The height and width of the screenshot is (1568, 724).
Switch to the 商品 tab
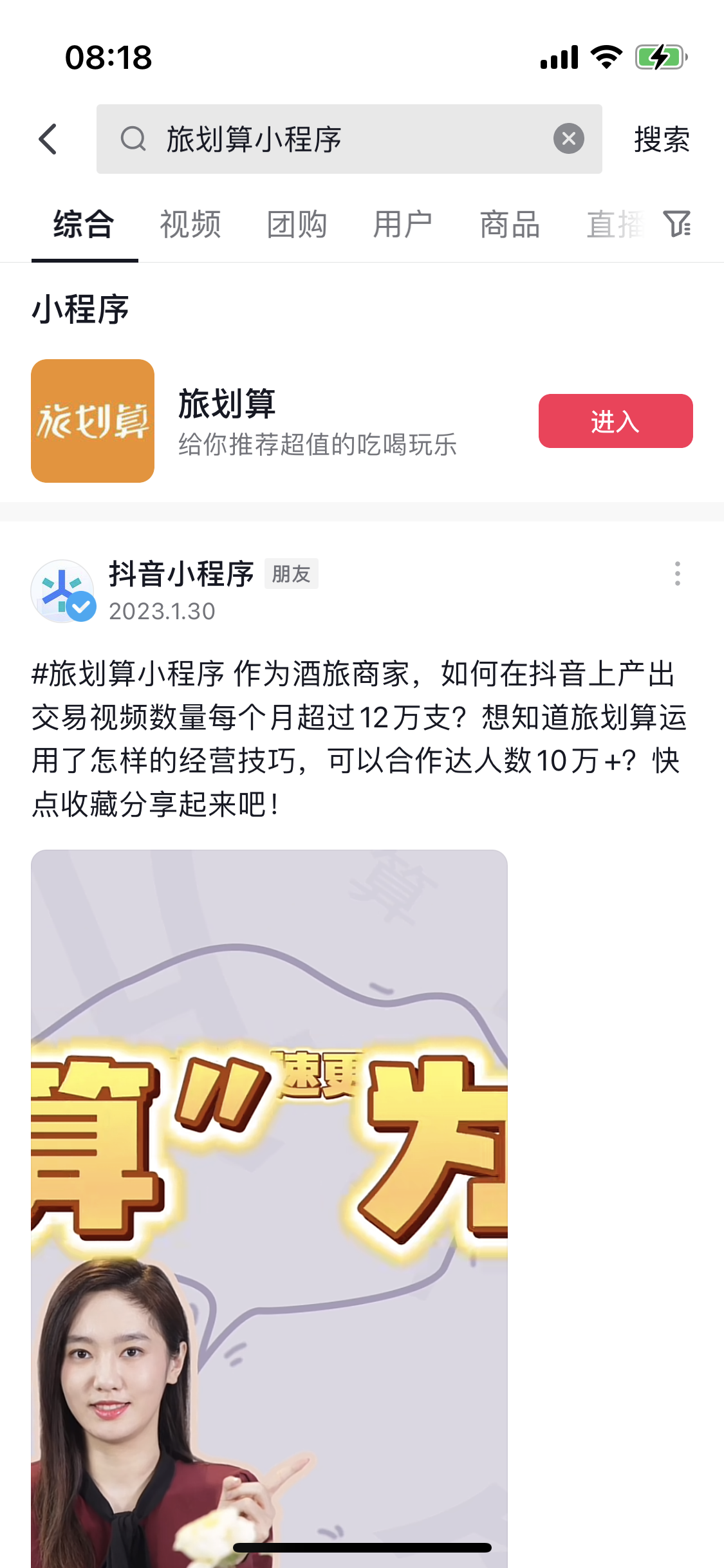click(x=510, y=225)
